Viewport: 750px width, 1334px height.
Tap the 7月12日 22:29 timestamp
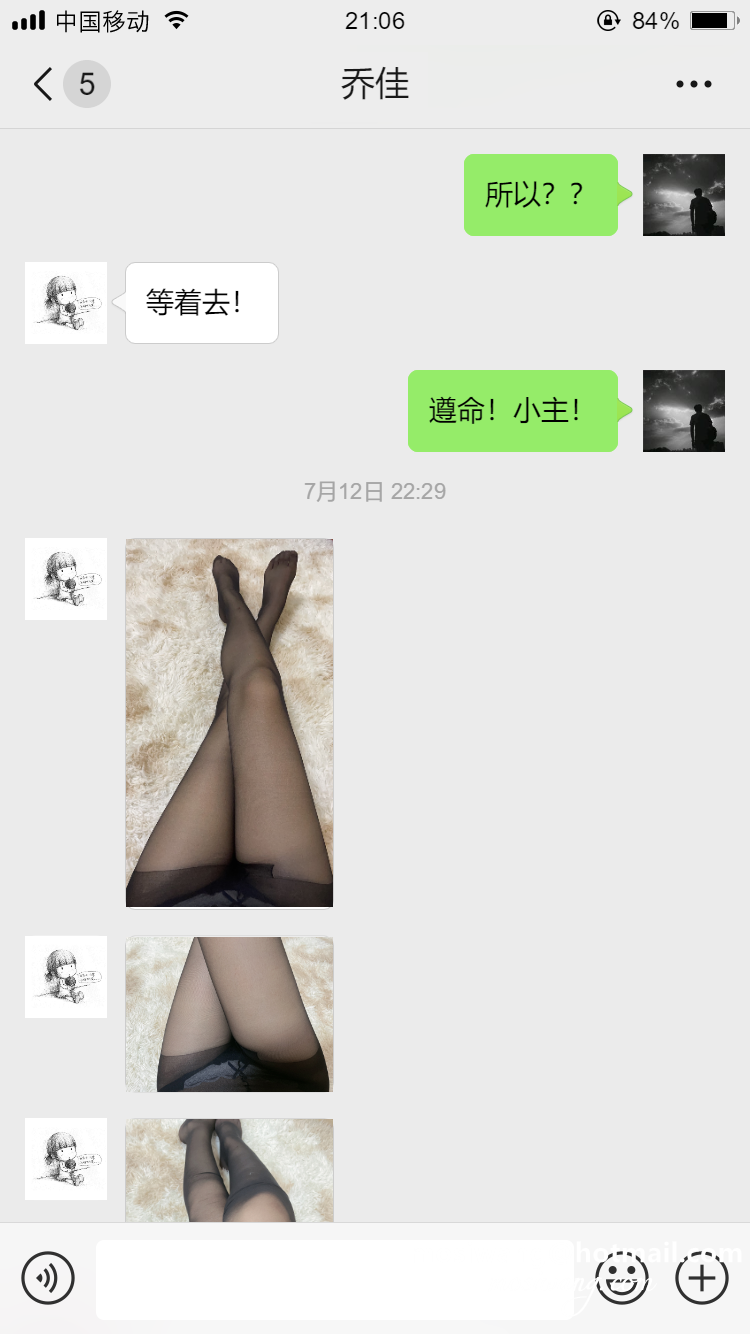click(375, 491)
